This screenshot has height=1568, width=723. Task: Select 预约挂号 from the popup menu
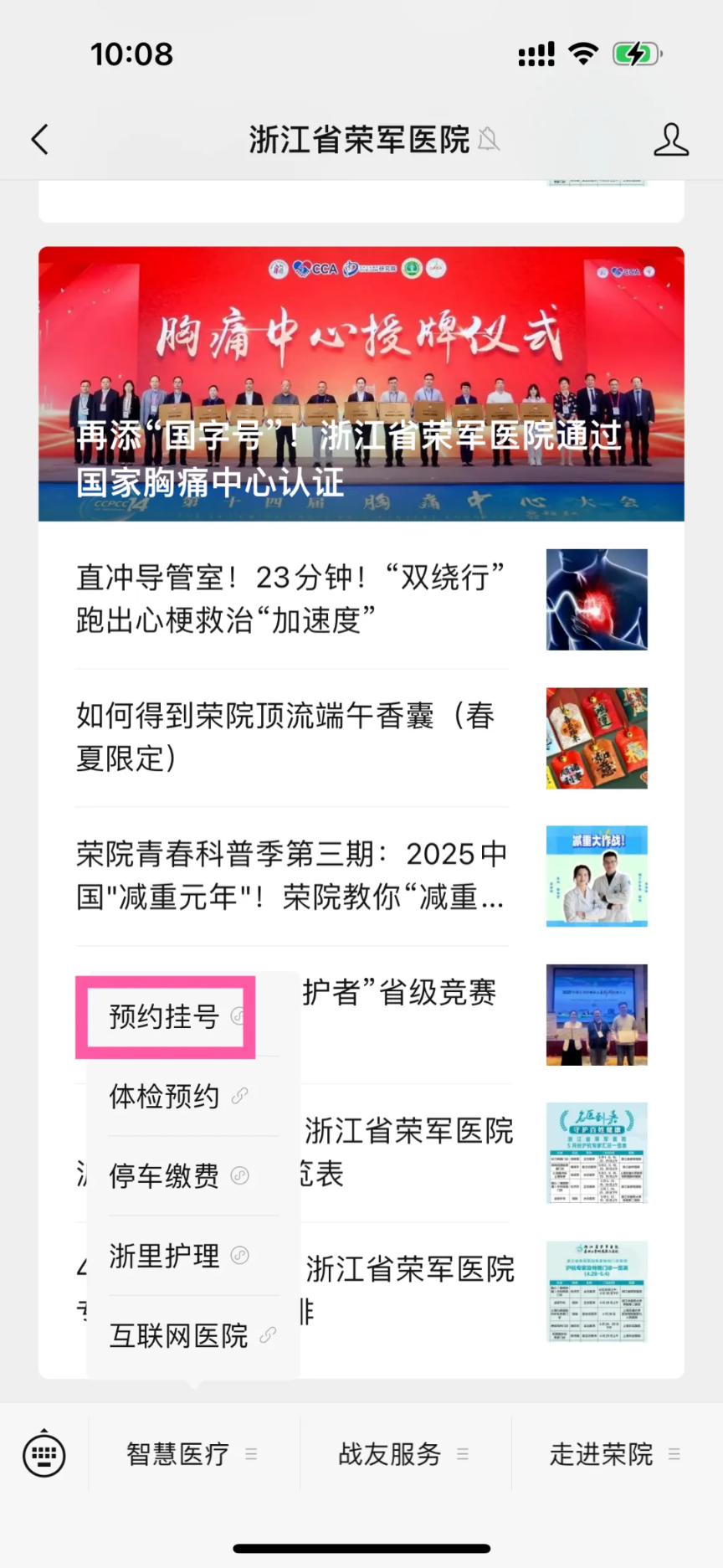pos(166,1016)
